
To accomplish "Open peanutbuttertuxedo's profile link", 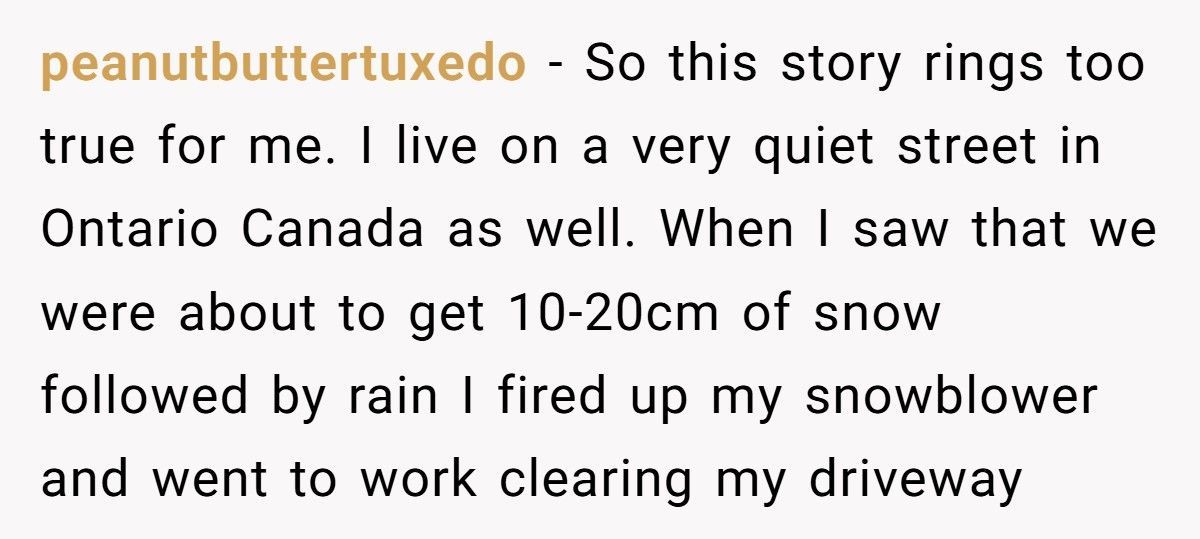I will [283, 66].
